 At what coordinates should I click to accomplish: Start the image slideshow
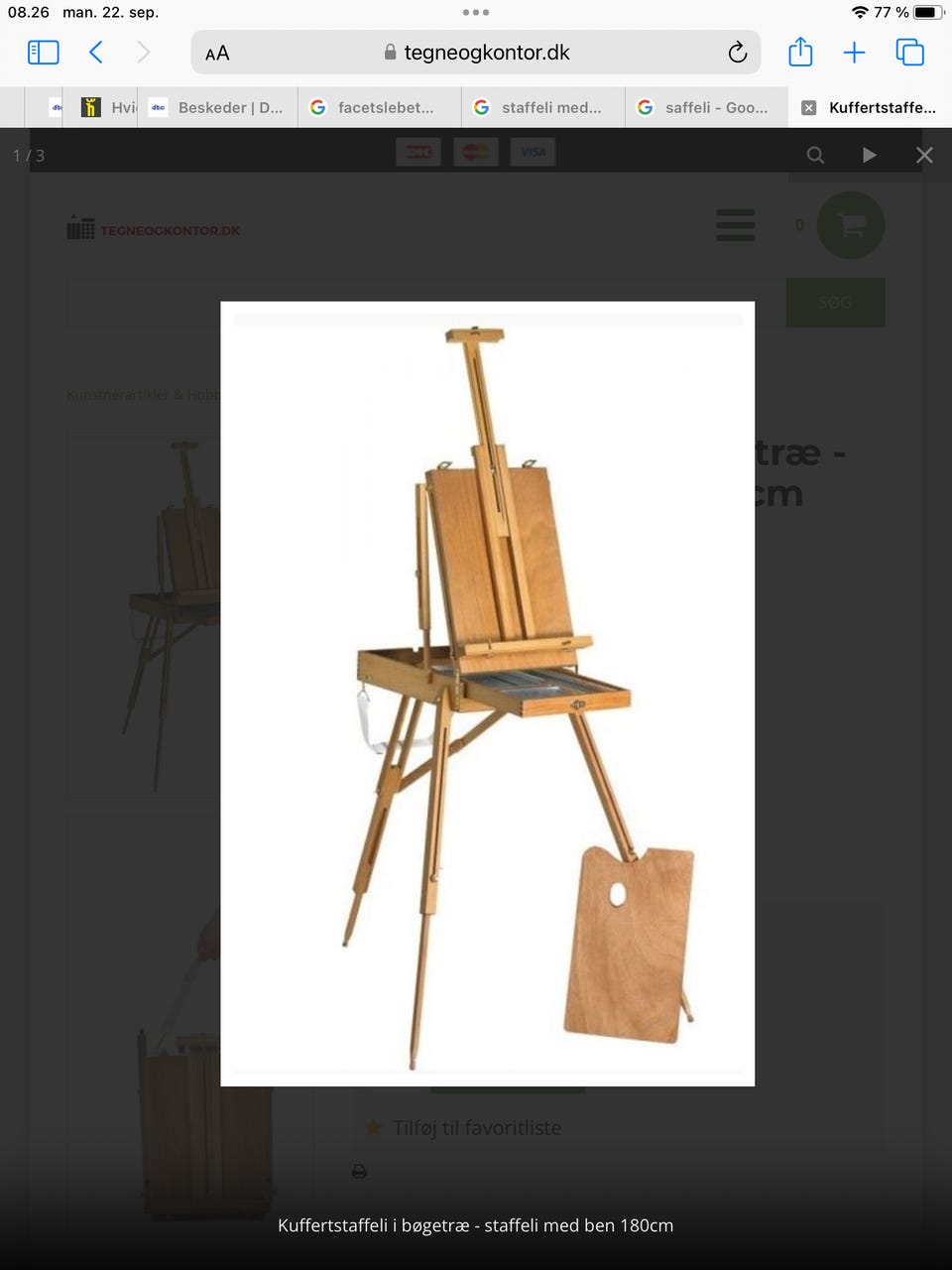click(869, 155)
